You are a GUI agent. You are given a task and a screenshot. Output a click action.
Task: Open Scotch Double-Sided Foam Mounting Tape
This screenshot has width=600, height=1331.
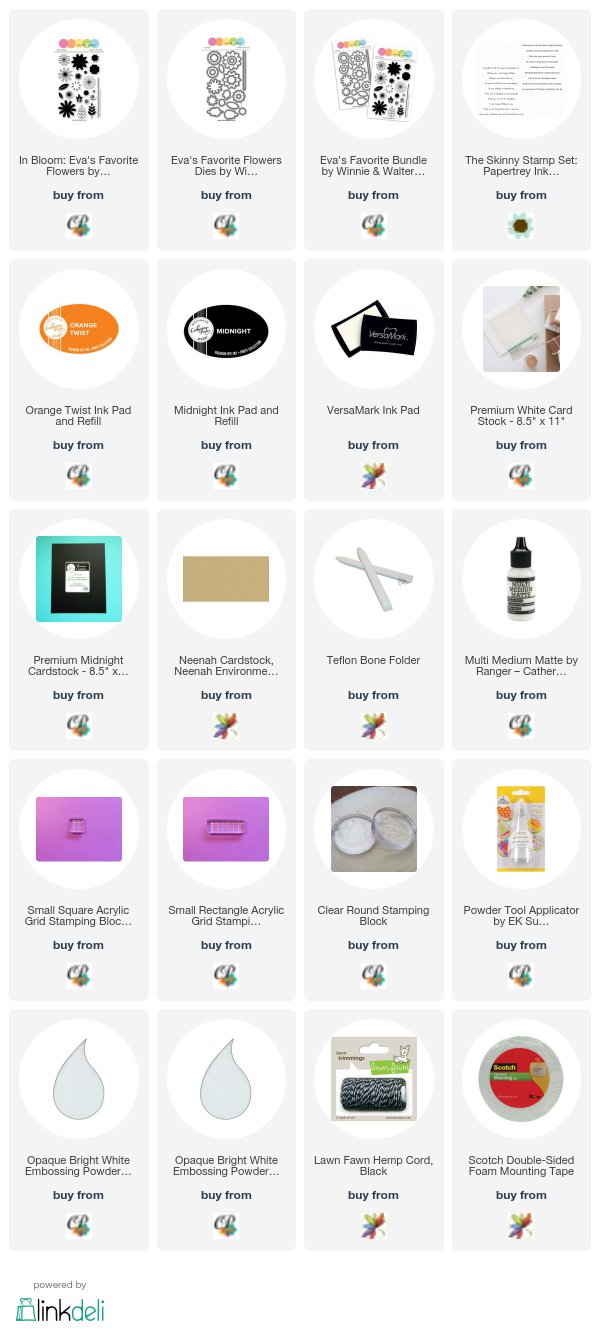click(x=521, y=1130)
